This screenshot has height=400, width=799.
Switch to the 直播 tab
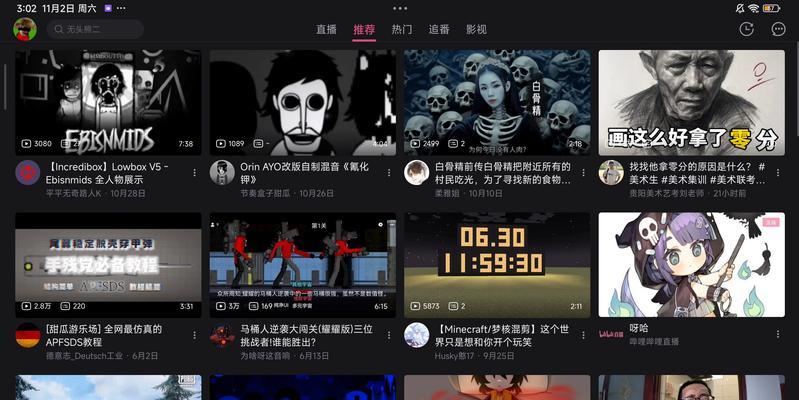point(326,30)
